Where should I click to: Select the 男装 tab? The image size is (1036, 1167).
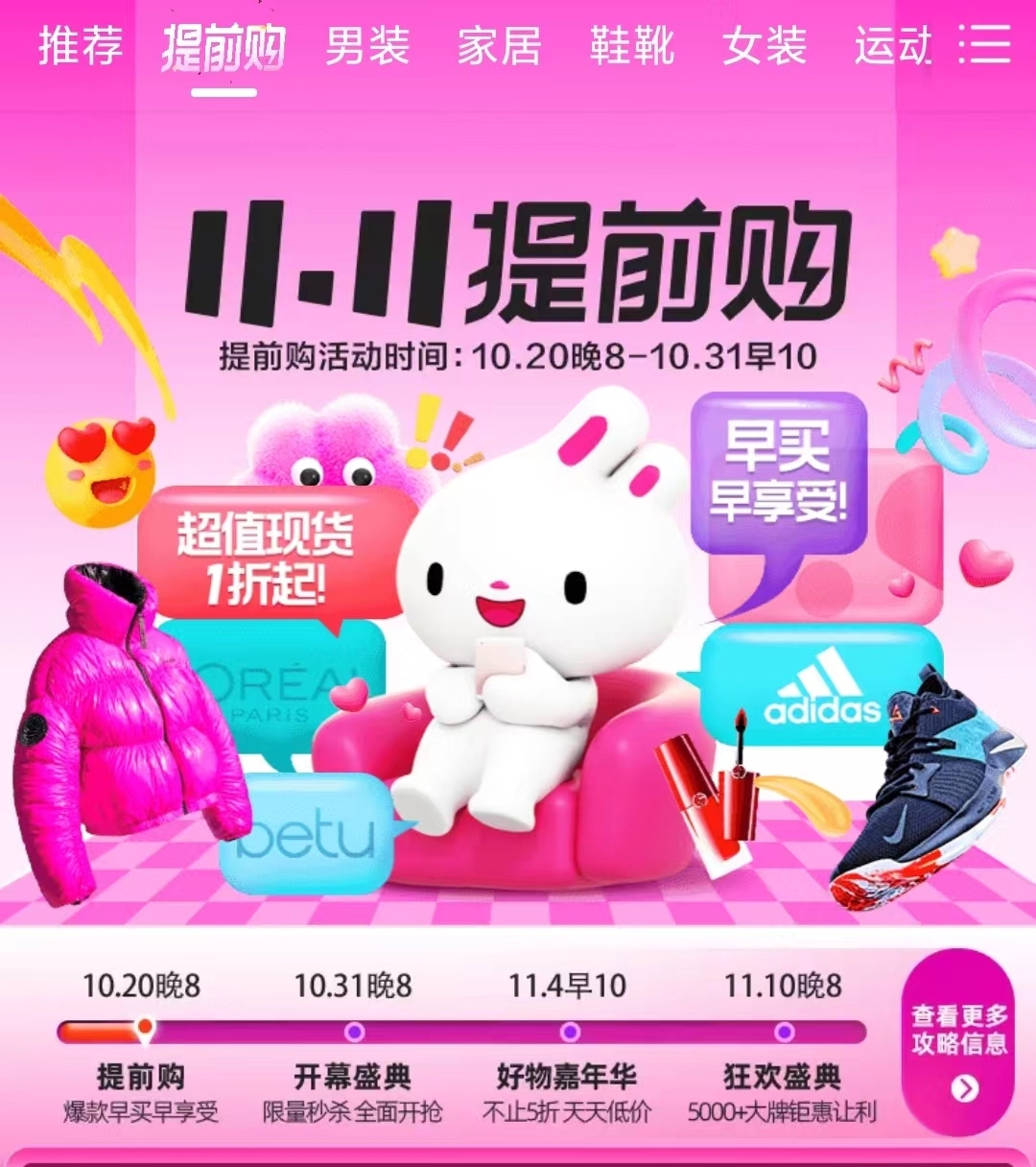point(366,46)
